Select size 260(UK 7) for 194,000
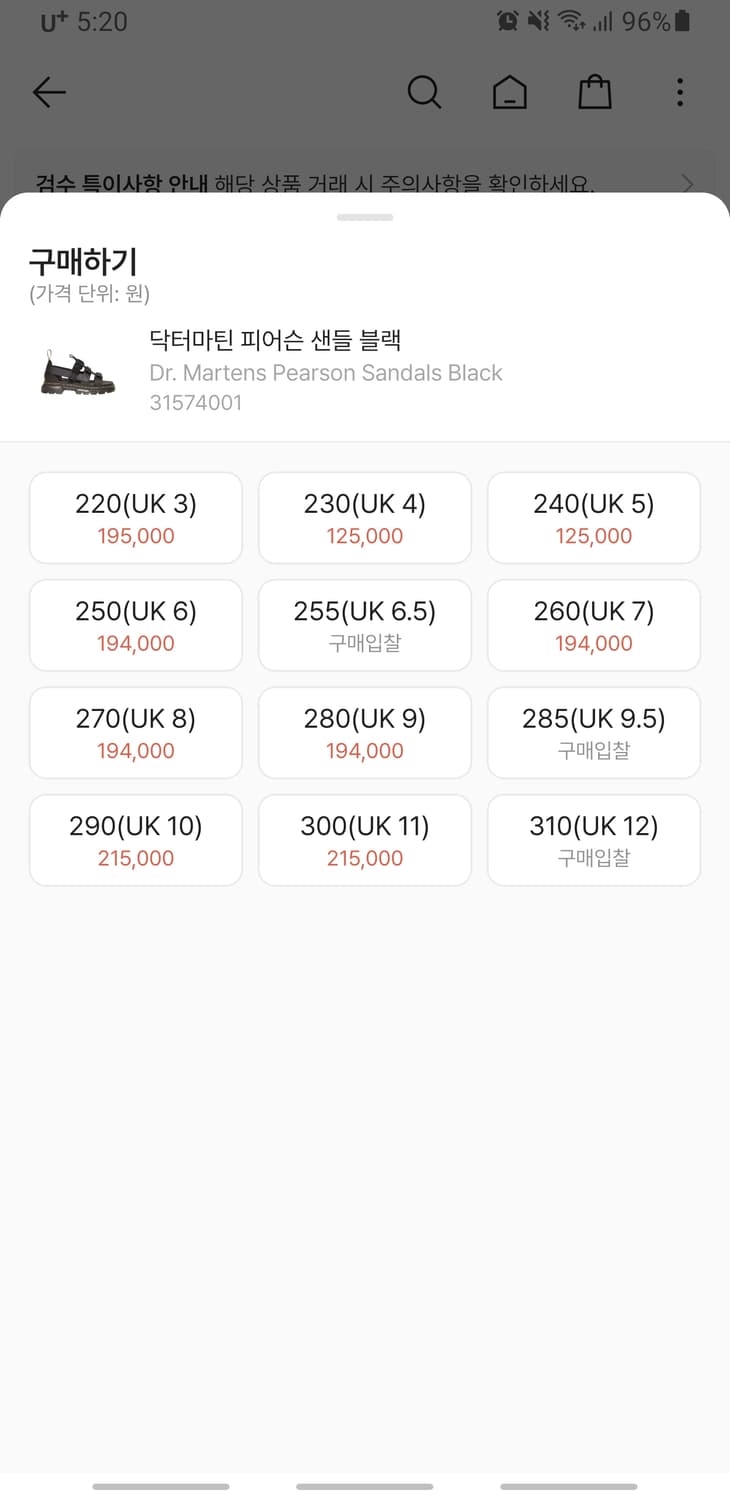This screenshot has width=730, height=1500. pos(593,625)
